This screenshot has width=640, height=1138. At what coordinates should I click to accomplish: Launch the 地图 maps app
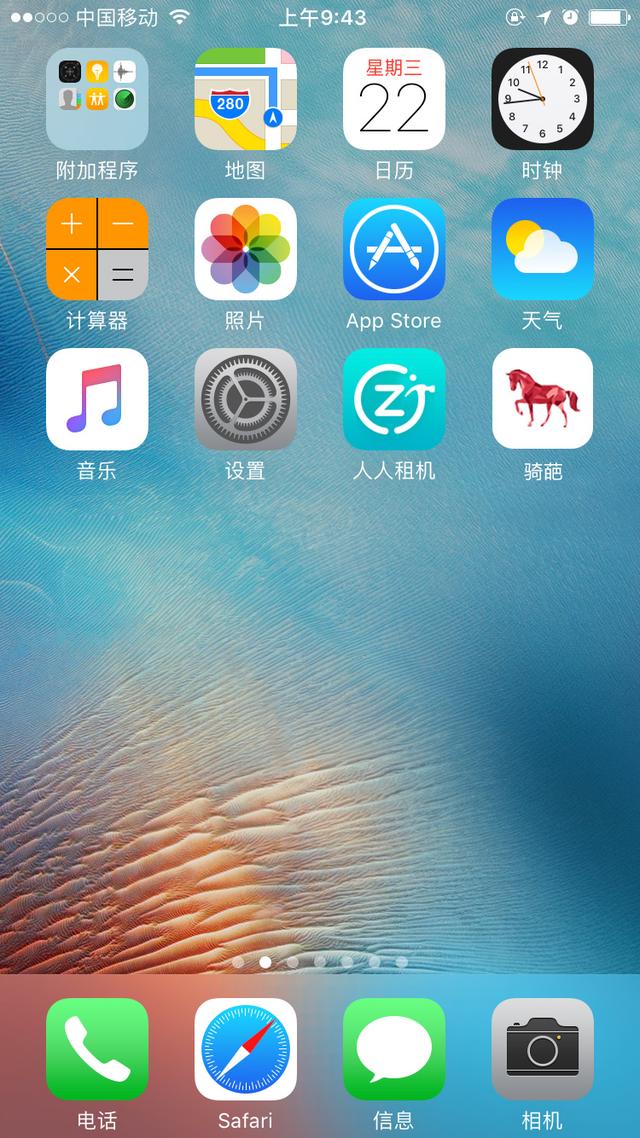click(245, 99)
